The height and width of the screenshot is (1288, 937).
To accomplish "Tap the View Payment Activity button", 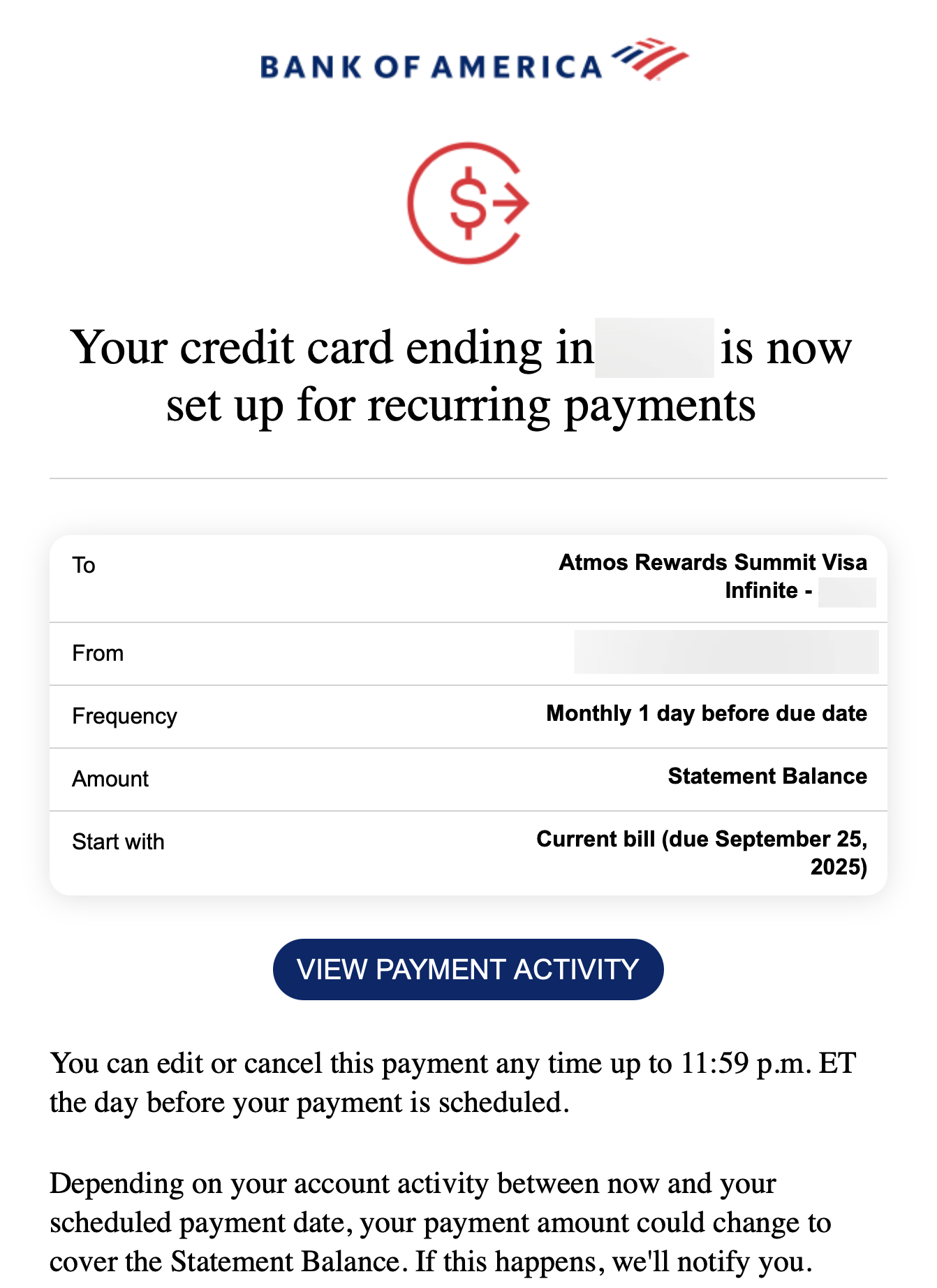I will click(x=468, y=969).
